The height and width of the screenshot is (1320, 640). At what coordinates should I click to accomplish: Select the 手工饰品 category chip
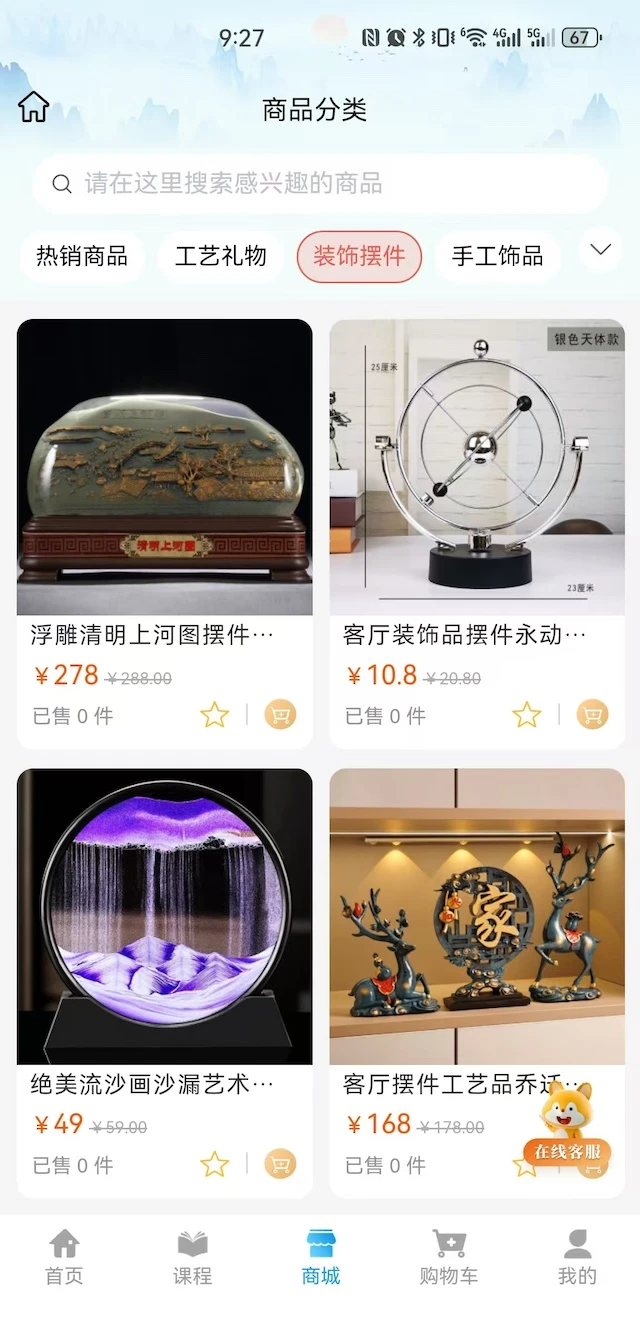coord(497,256)
